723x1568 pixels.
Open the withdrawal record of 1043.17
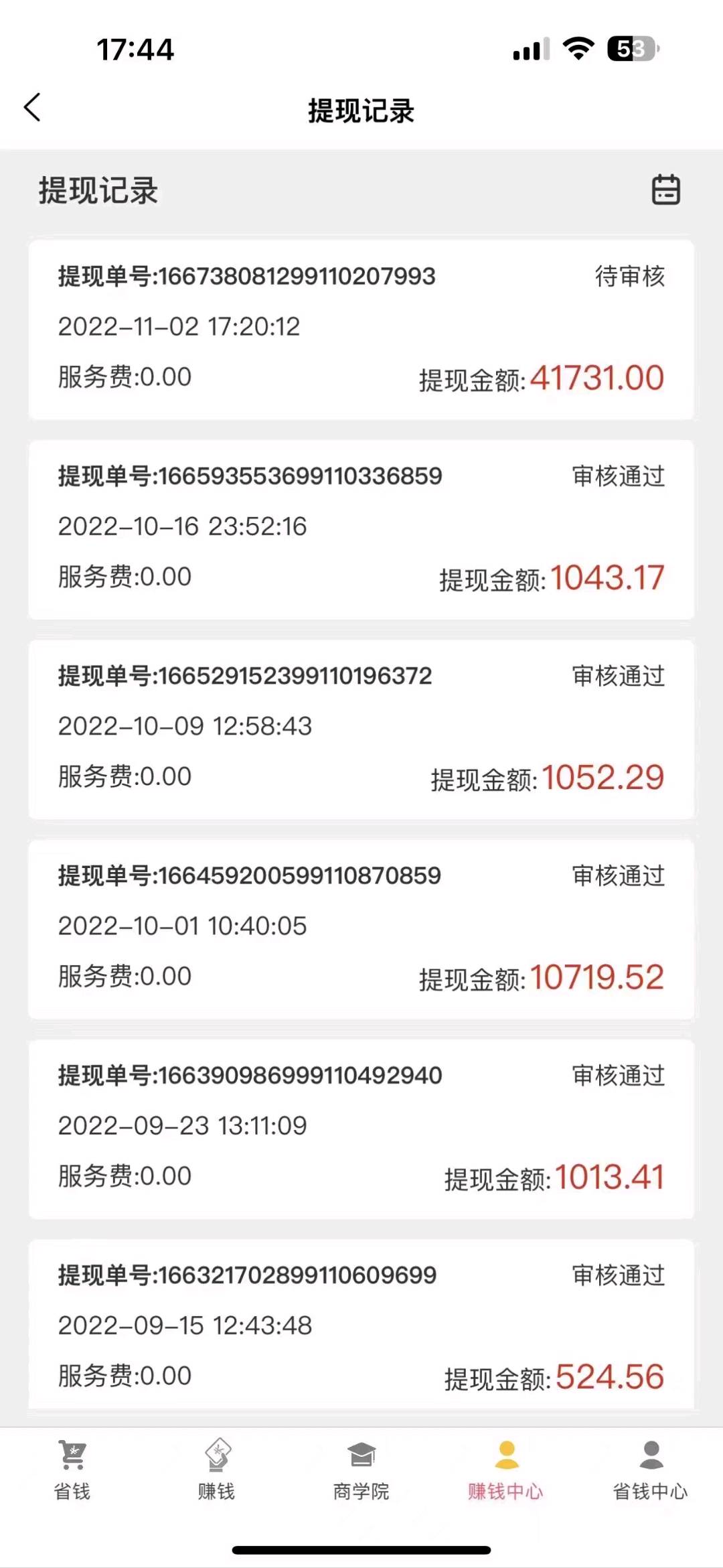(361, 529)
